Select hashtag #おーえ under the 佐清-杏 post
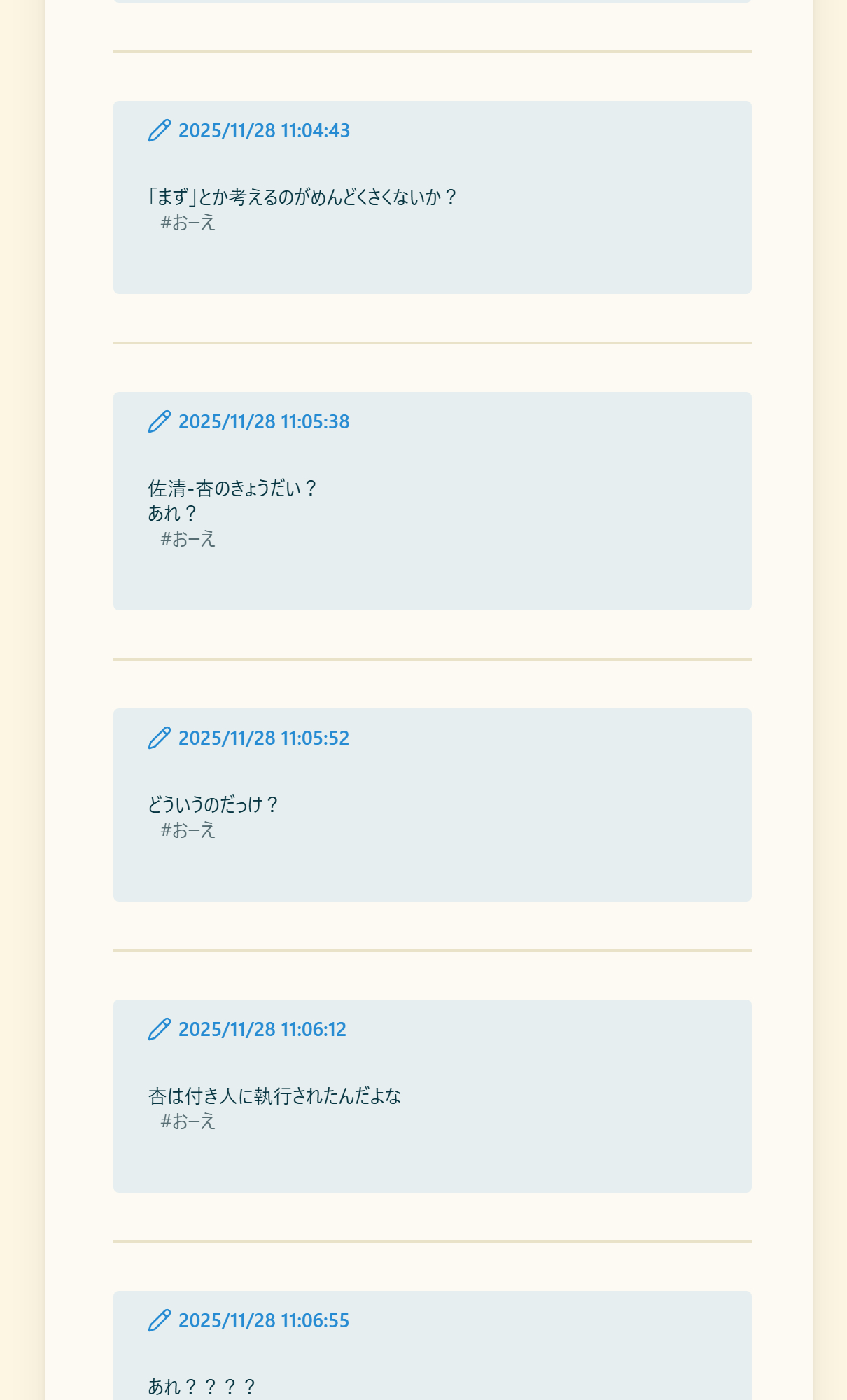Image resolution: width=847 pixels, height=1400 pixels. pos(188,539)
